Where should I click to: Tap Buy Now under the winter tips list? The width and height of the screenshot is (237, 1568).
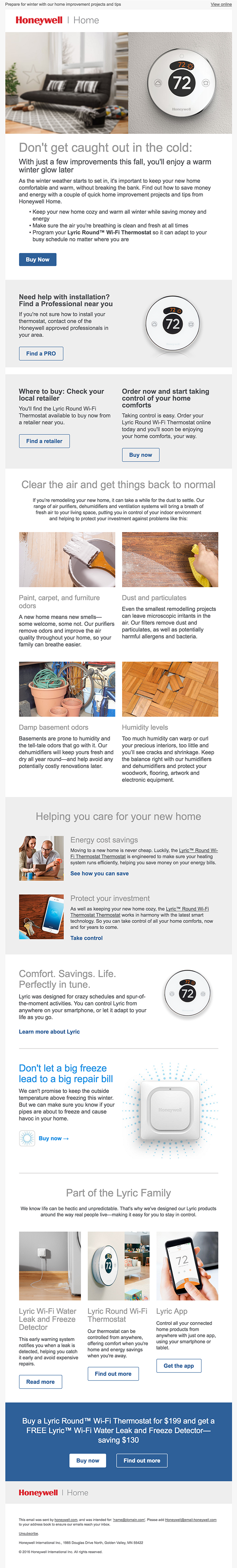click(38, 259)
